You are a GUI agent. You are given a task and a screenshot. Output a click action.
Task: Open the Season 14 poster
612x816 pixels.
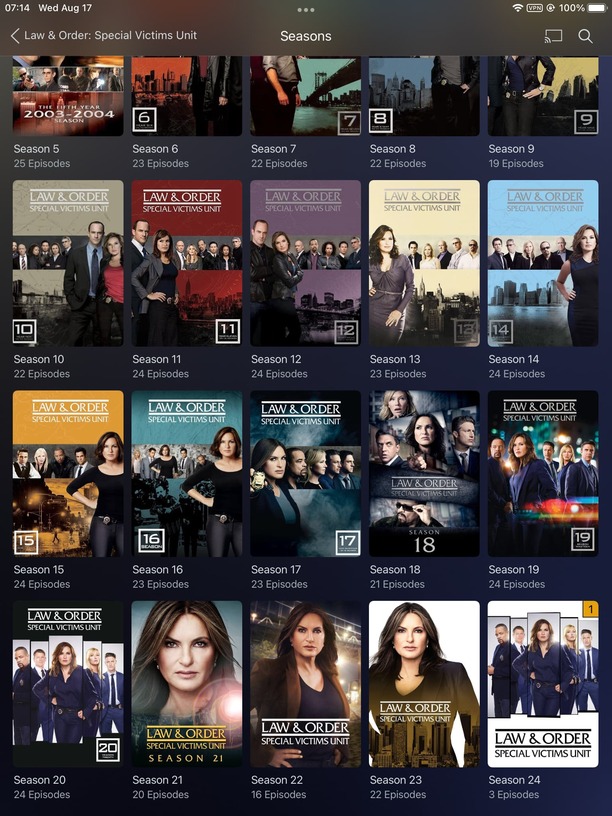[542, 263]
